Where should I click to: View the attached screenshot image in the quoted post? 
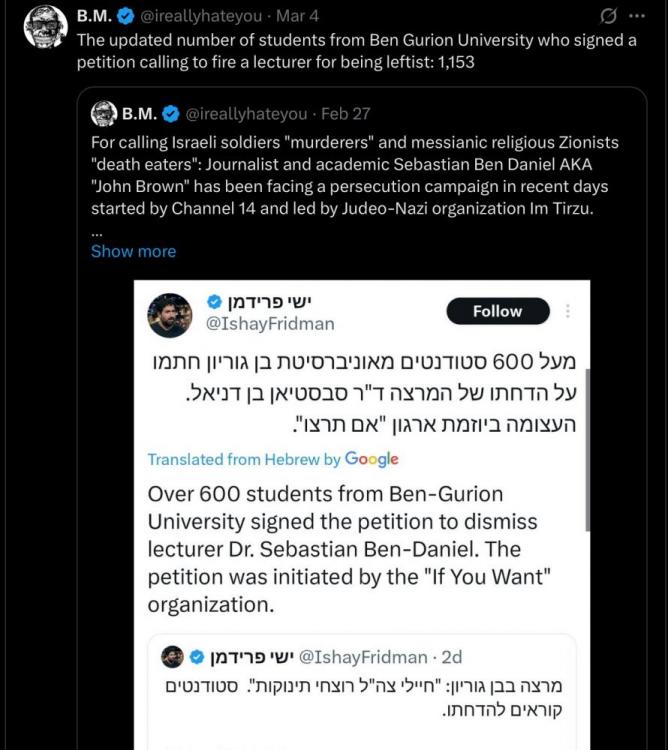[361, 510]
